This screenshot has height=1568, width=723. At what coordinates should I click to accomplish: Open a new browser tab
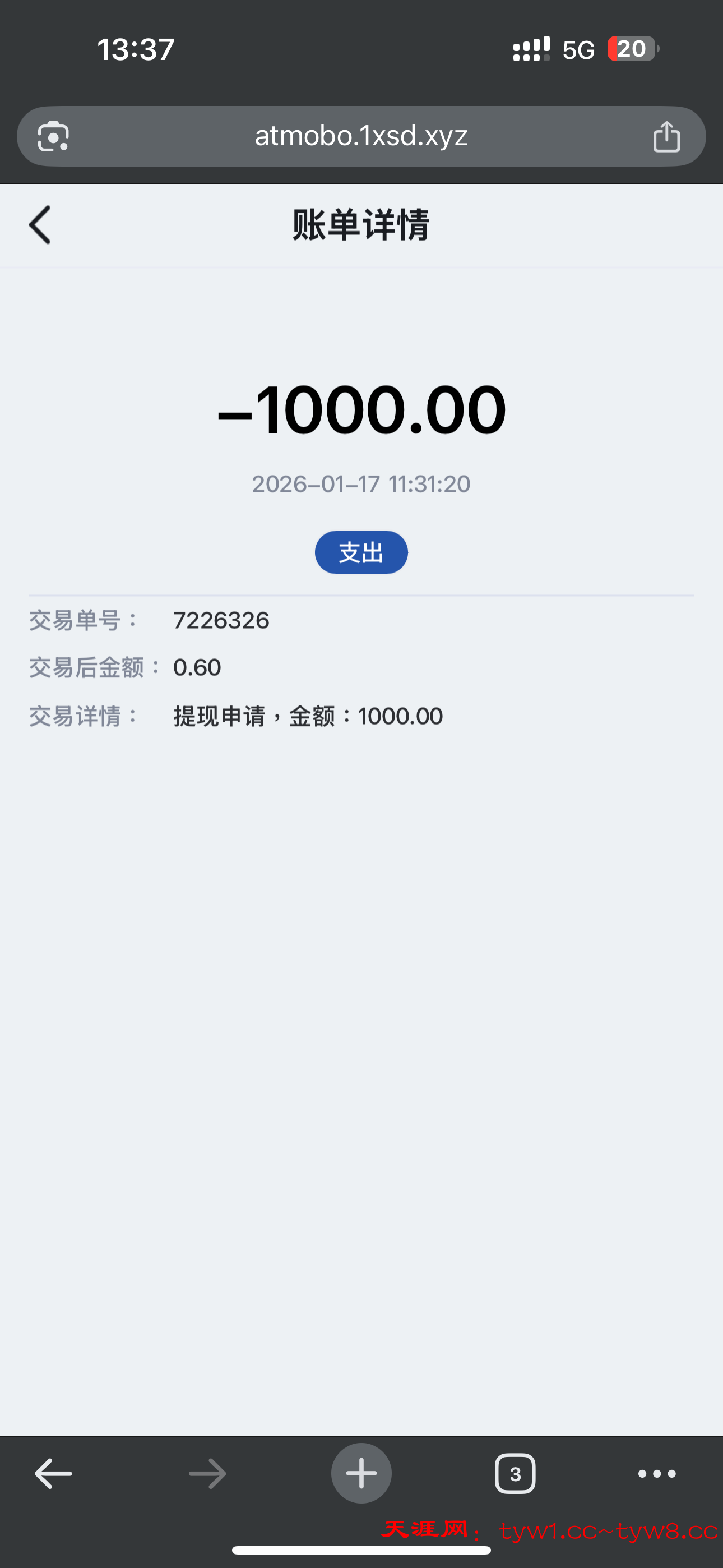pos(361,1474)
